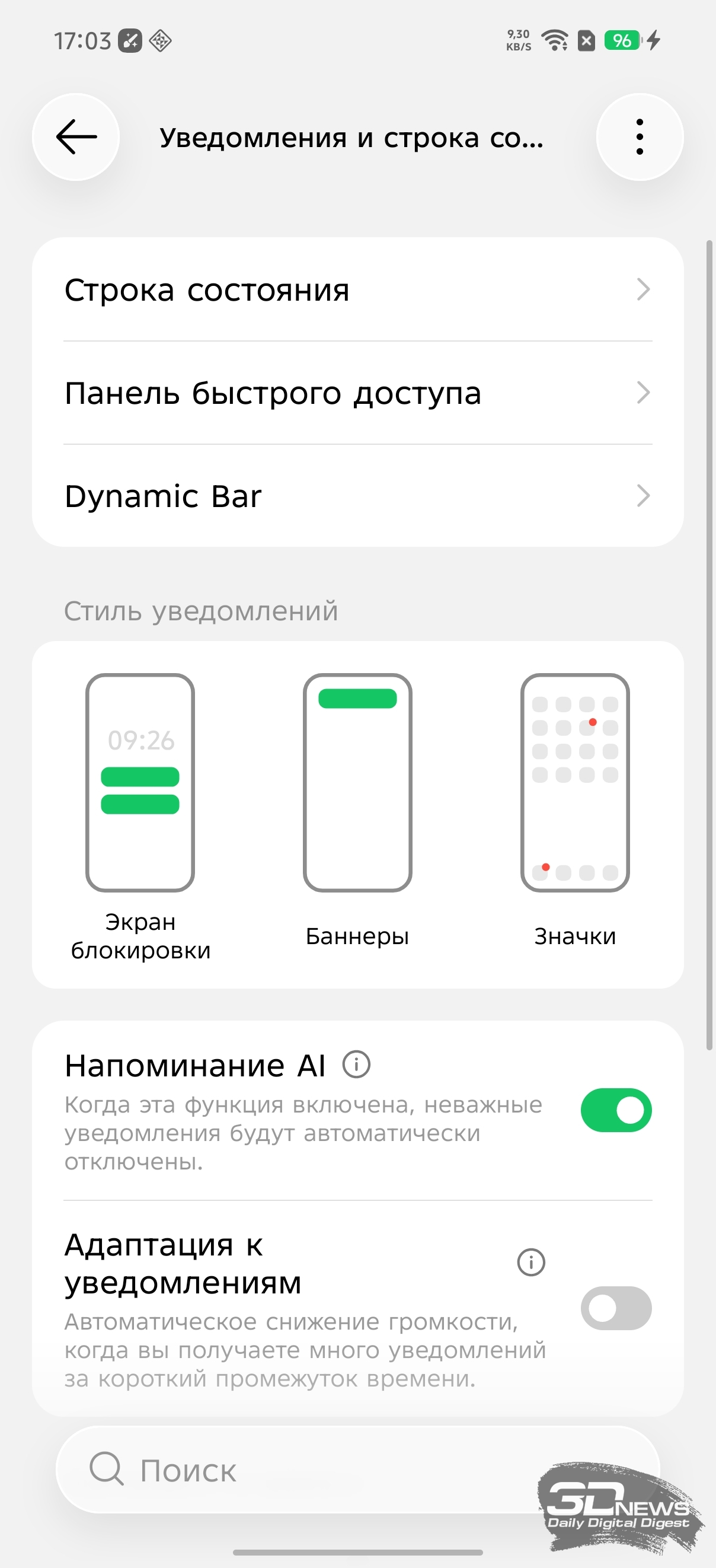Open Панель быстрого доступа settings
This screenshot has height=1568, width=716.
[x=357, y=393]
